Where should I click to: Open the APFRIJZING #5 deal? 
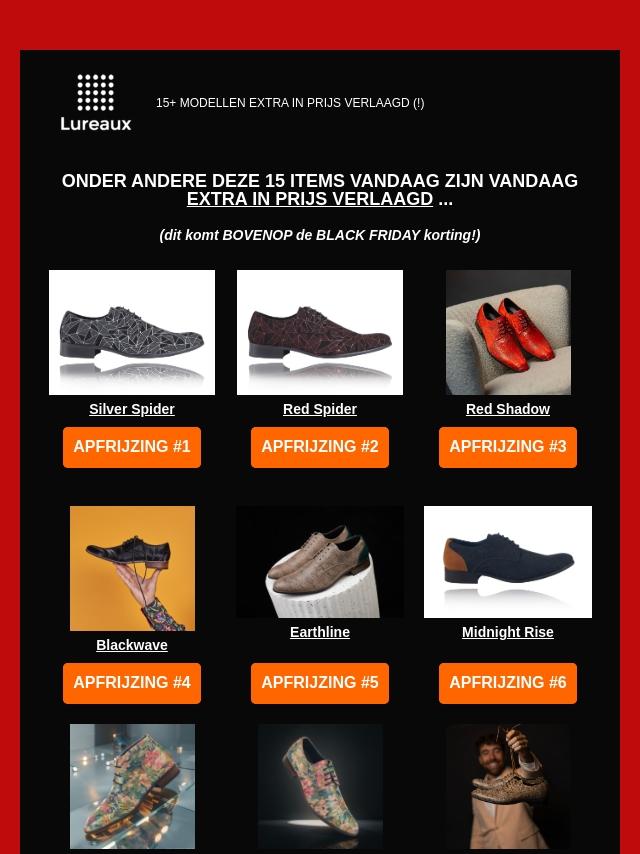click(320, 683)
